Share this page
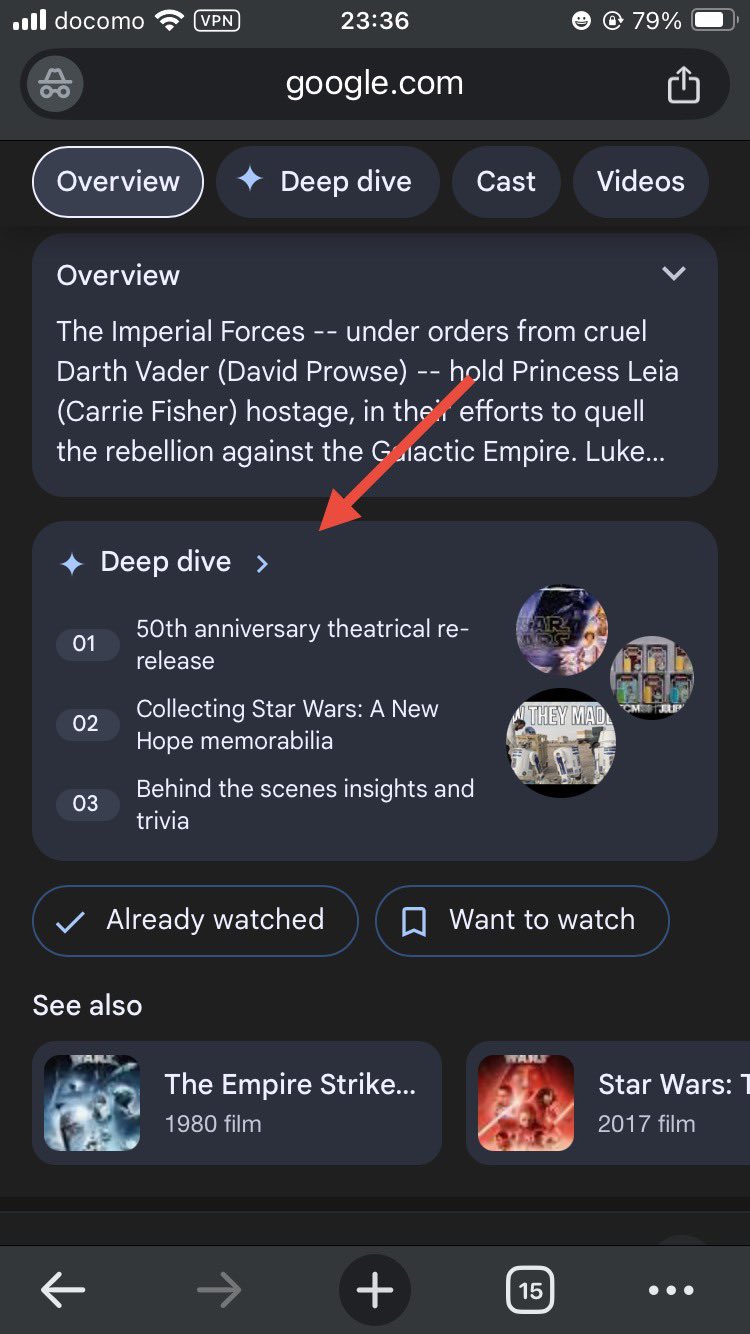Image resolution: width=750 pixels, height=1334 pixels. pos(683,84)
